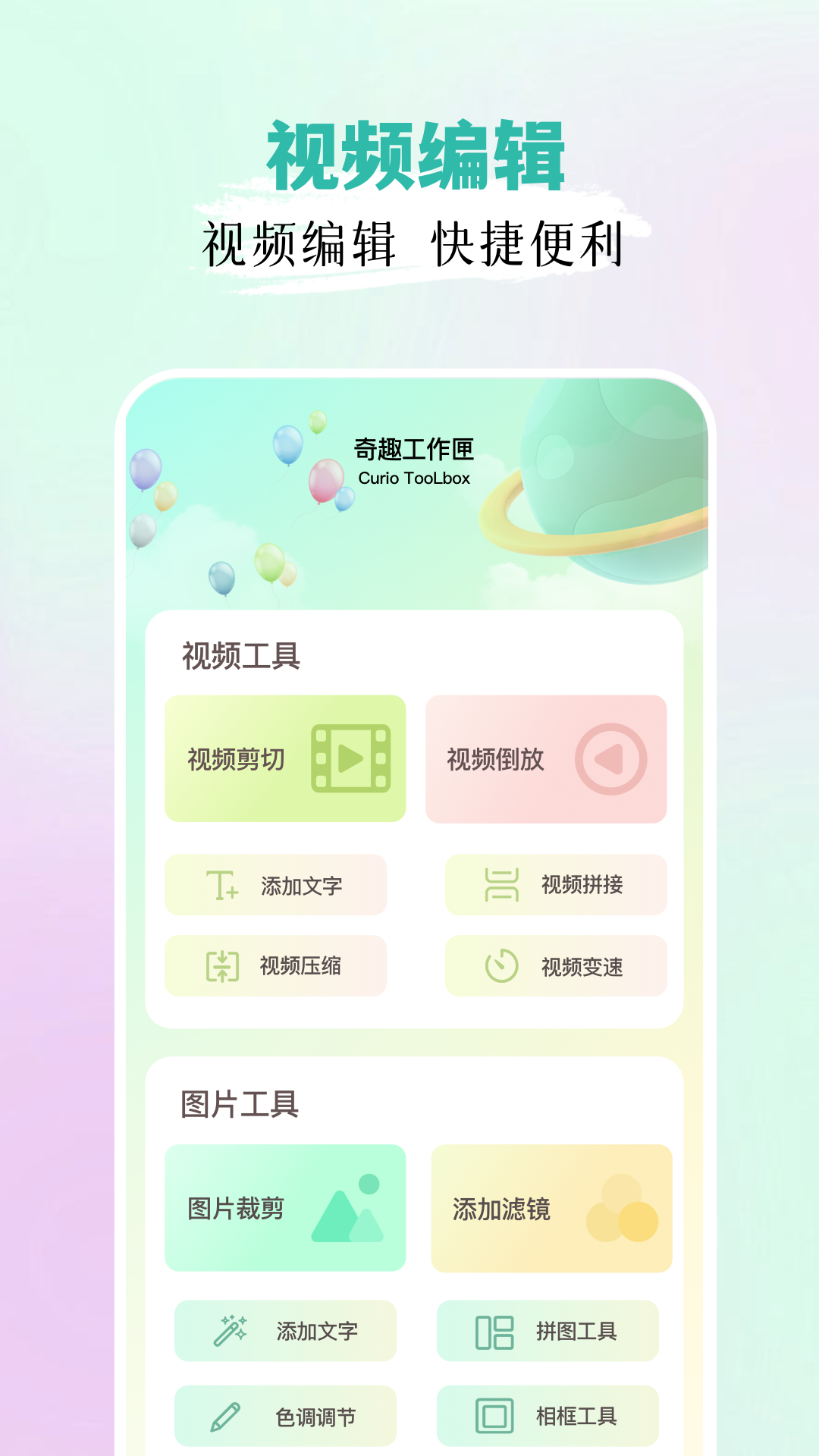The width and height of the screenshot is (819, 1456).
Task: Open the 视频剪切 tool card
Action: pyautogui.click(x=284, y=758)
